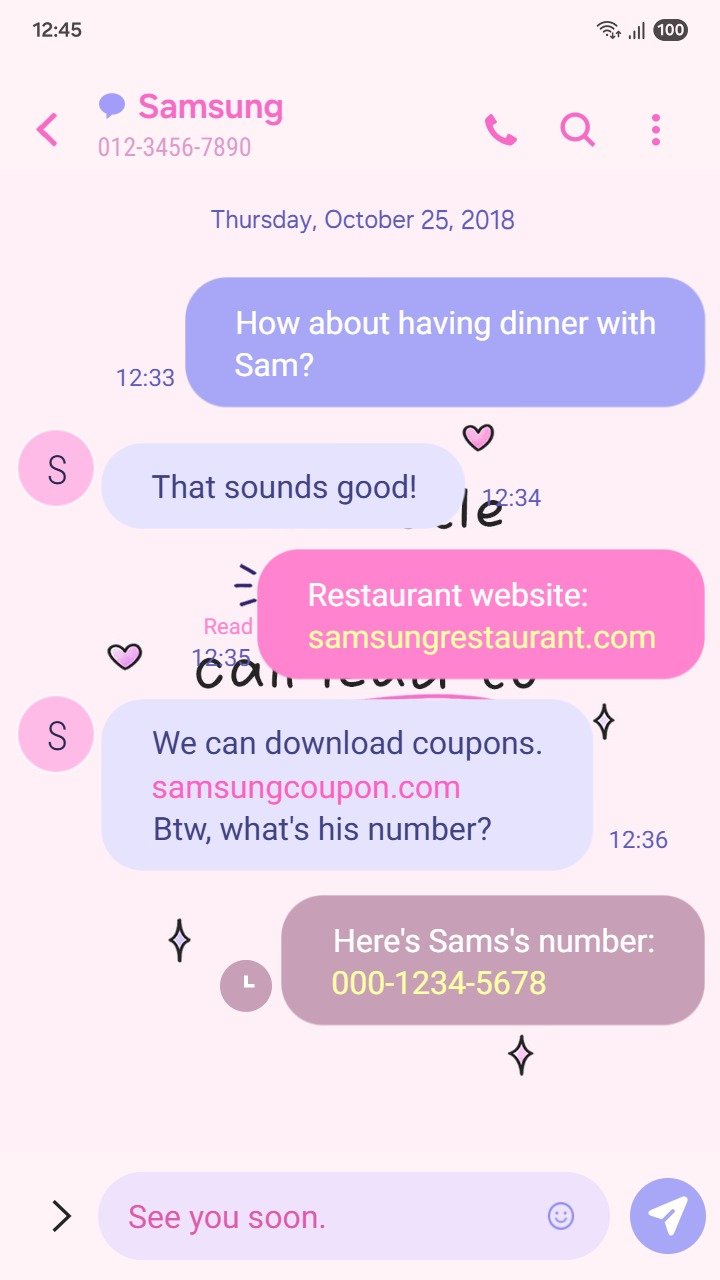Open the three-dot overflow menu
This screenshot has height=1280, width=720.
pyautogui.click(x=655, y=130)
